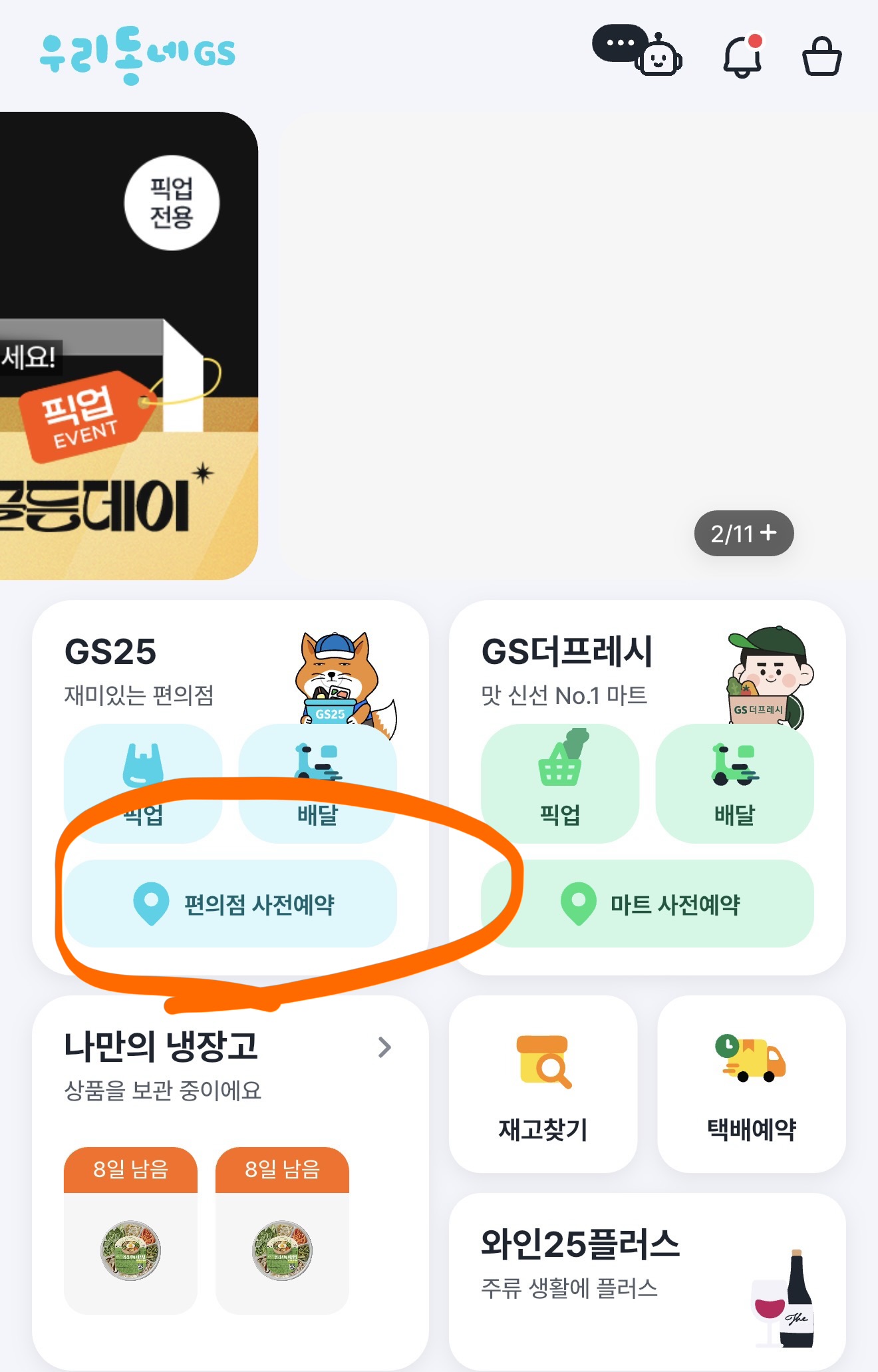Select GS25 배달
This screenshot has height=1372, width=878.
pos(318,783)
